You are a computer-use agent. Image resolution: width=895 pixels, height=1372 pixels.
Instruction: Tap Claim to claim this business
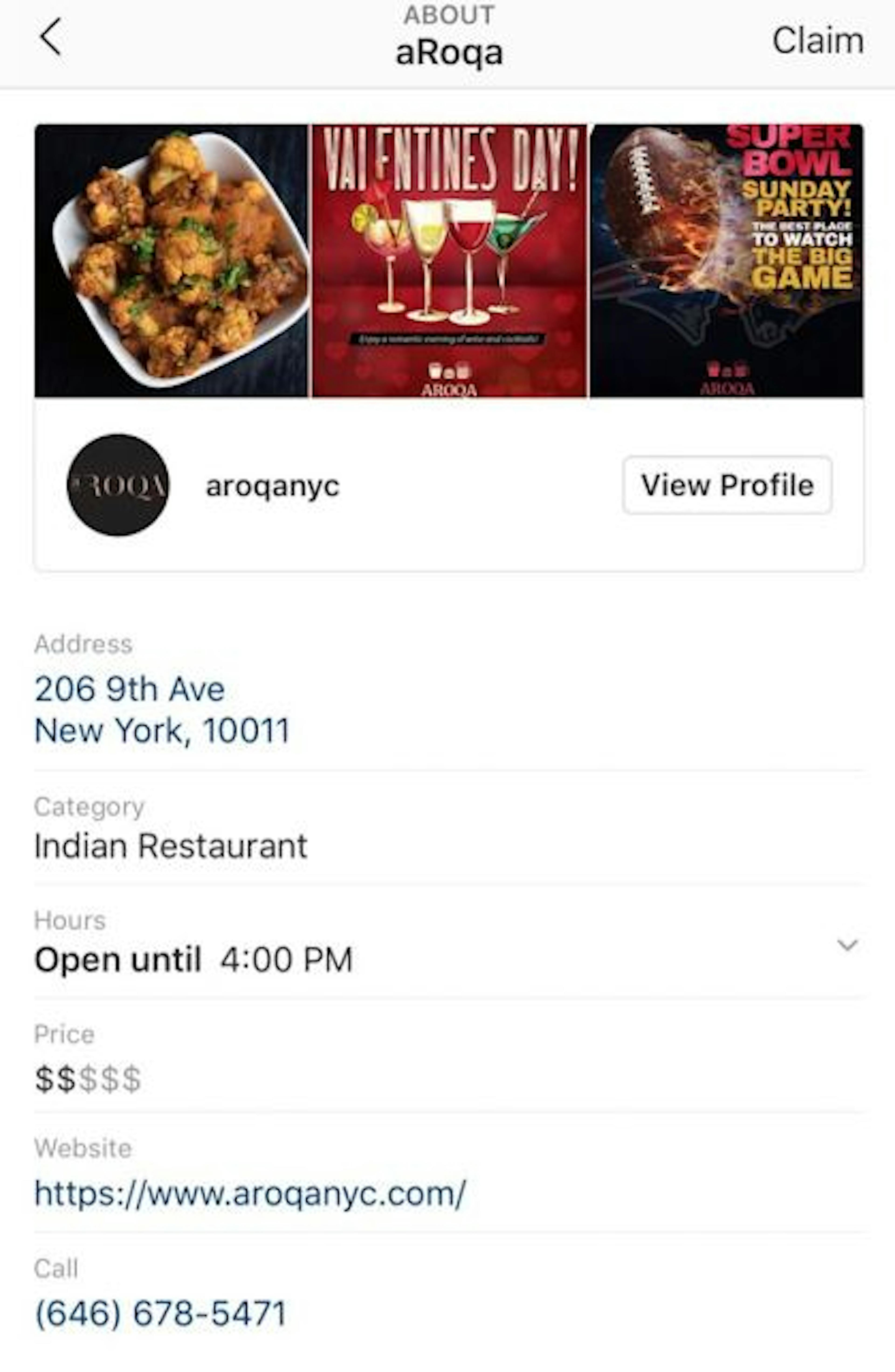point(817,41)
